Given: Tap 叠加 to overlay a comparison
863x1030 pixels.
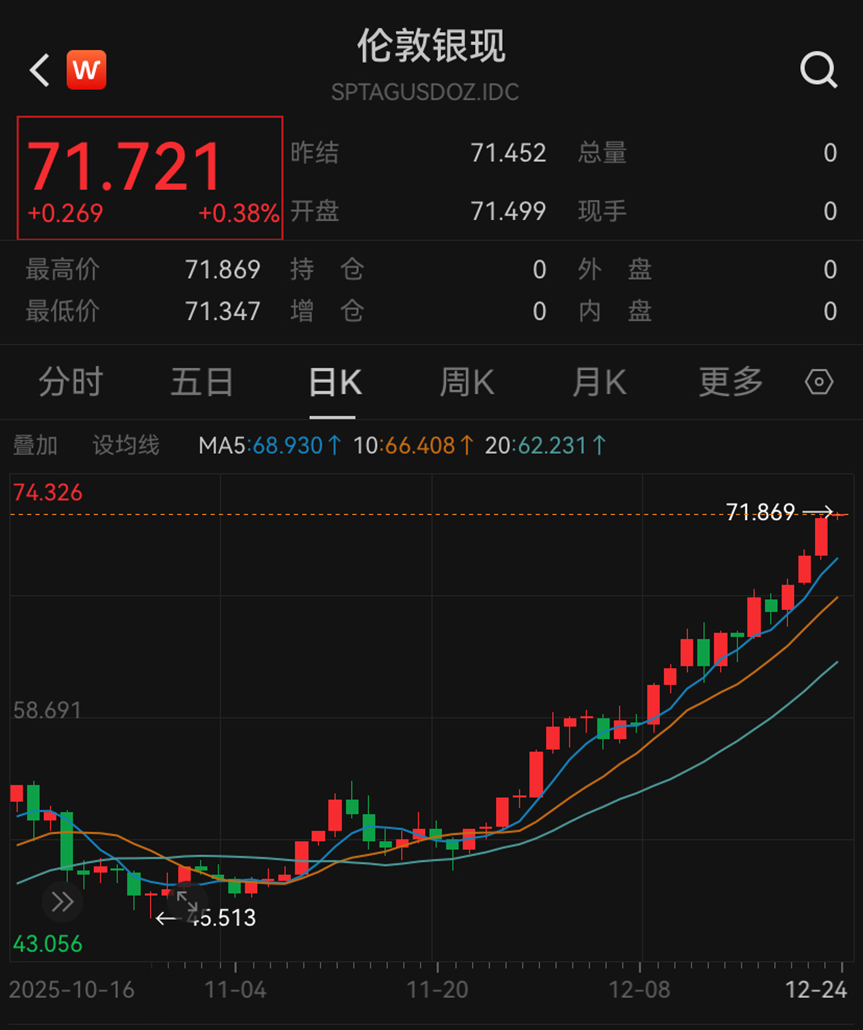Looking at the screenshot, I should (35, 445).
